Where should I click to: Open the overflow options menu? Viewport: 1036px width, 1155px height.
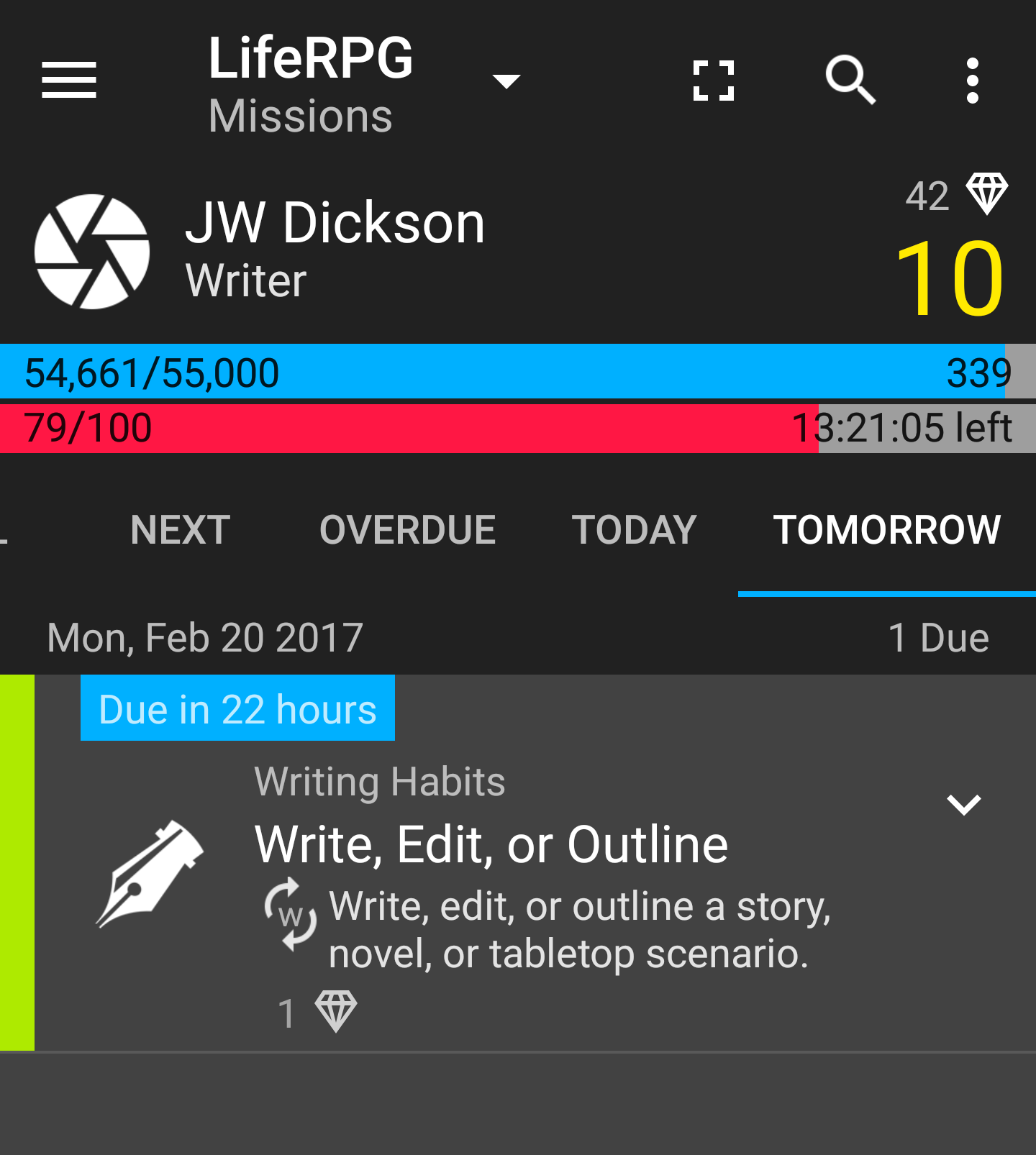pyautogui.click(x=972, y=80)
